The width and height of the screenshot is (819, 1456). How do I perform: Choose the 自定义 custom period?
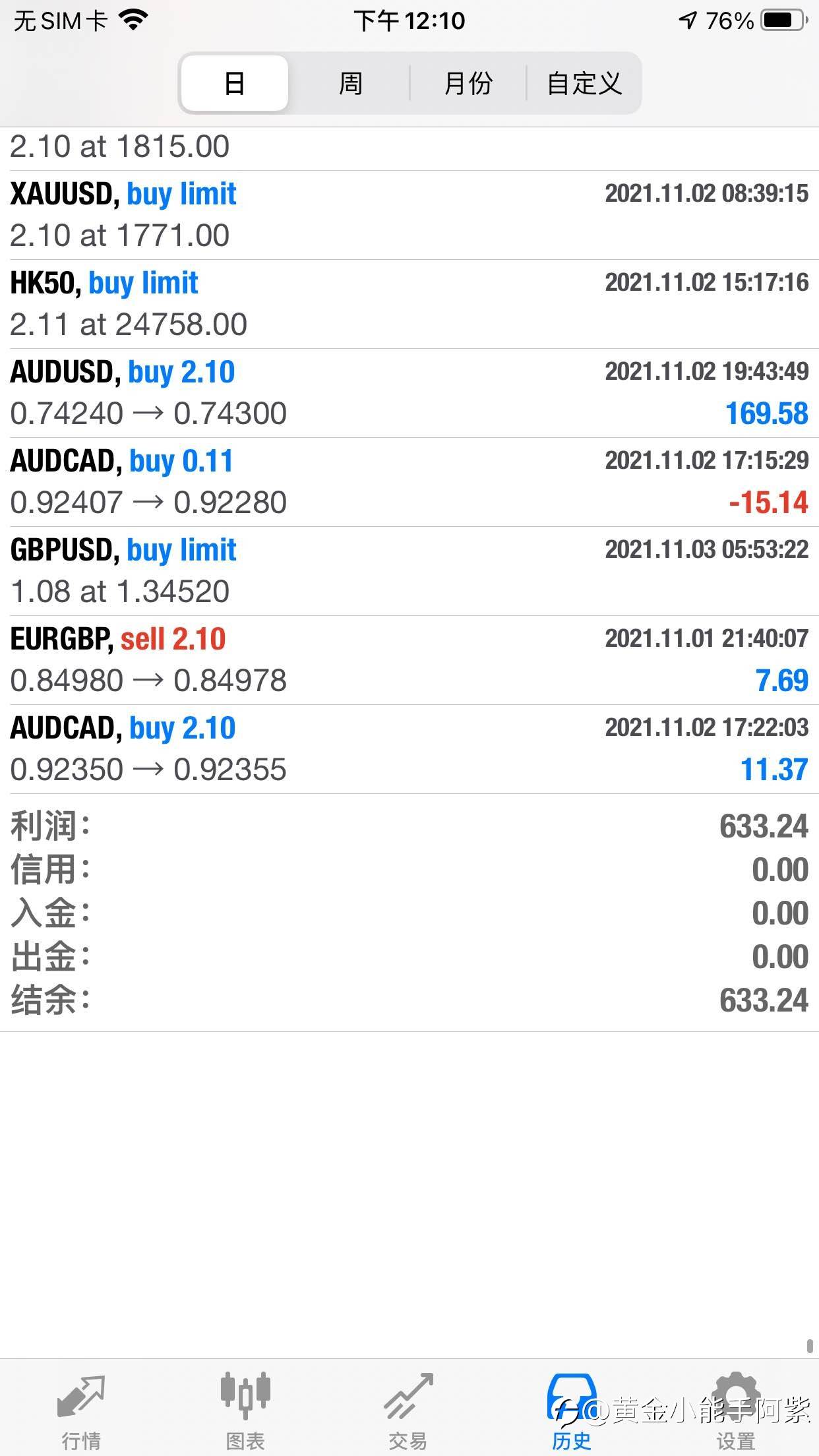584,83
